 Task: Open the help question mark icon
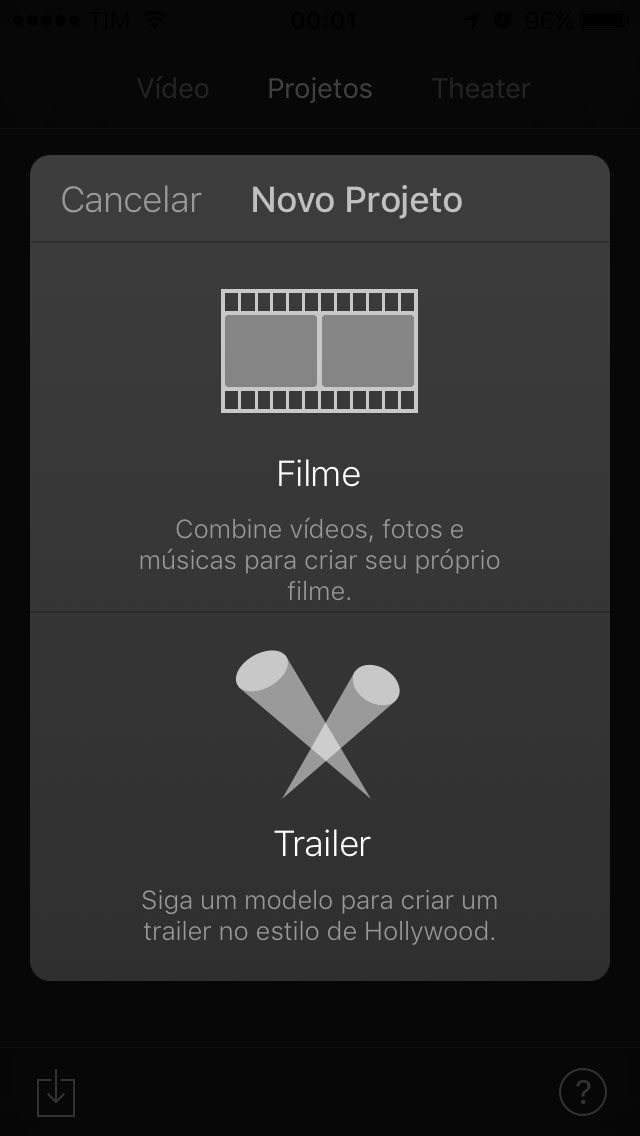pyautogui.click(x=582, y=1092)
